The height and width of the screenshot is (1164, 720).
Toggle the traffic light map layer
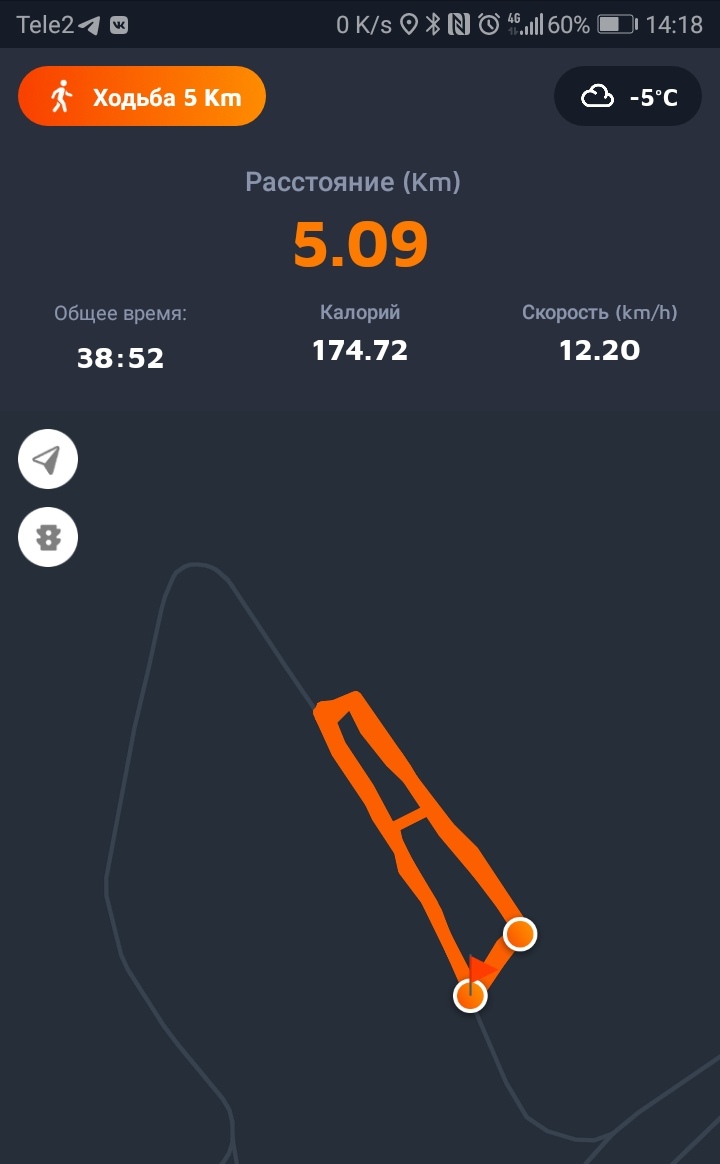point(47,538)
